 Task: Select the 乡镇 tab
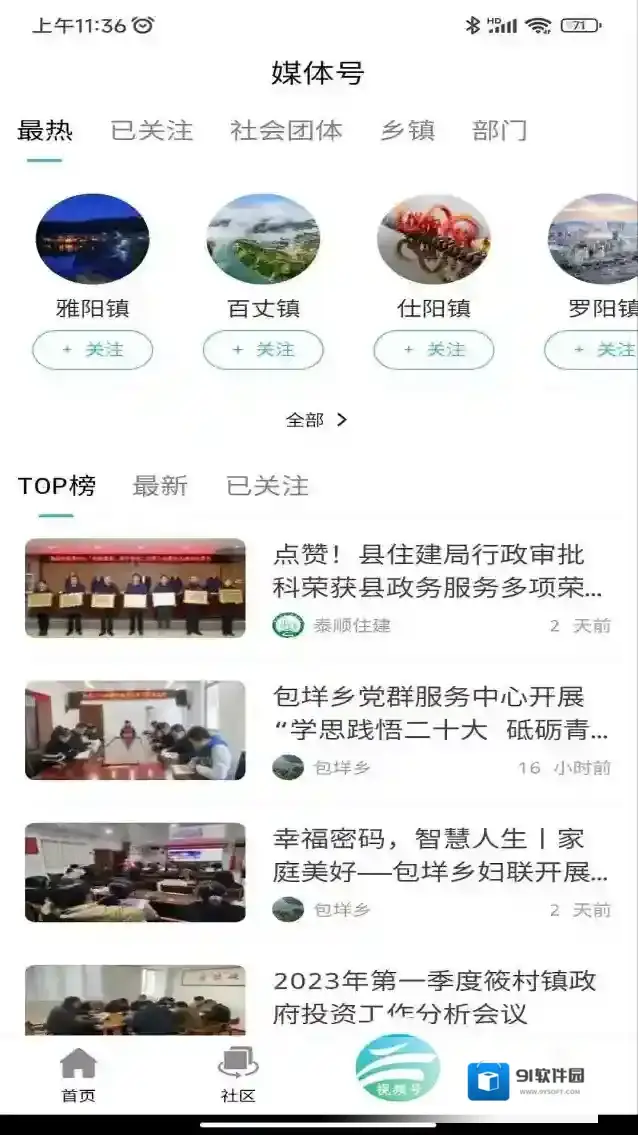[x=407, y=131]
